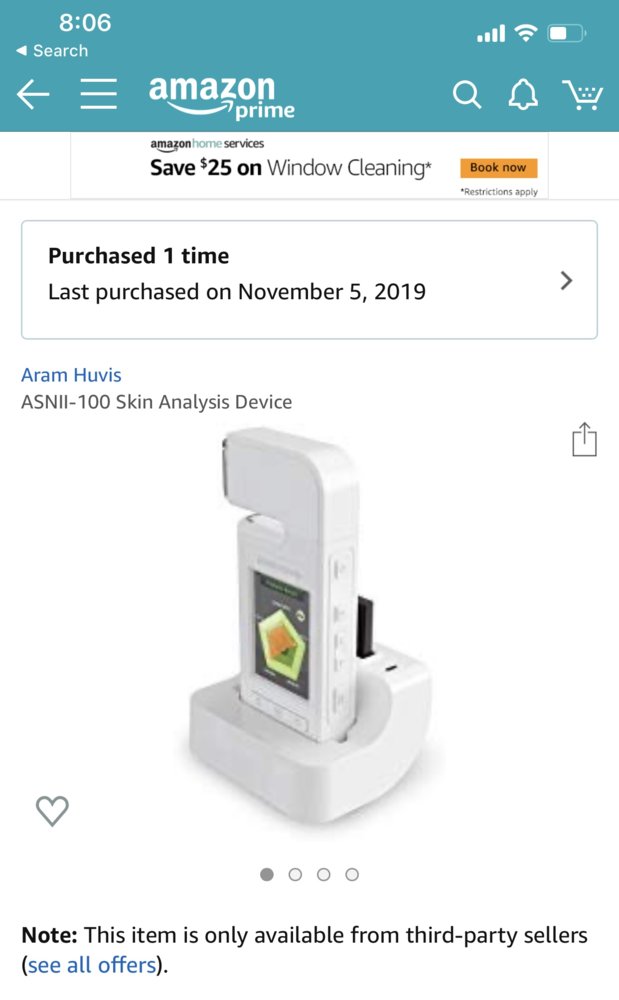Visit the Aram Huvis brand link

pyautogui.click(x=71, y=375)
